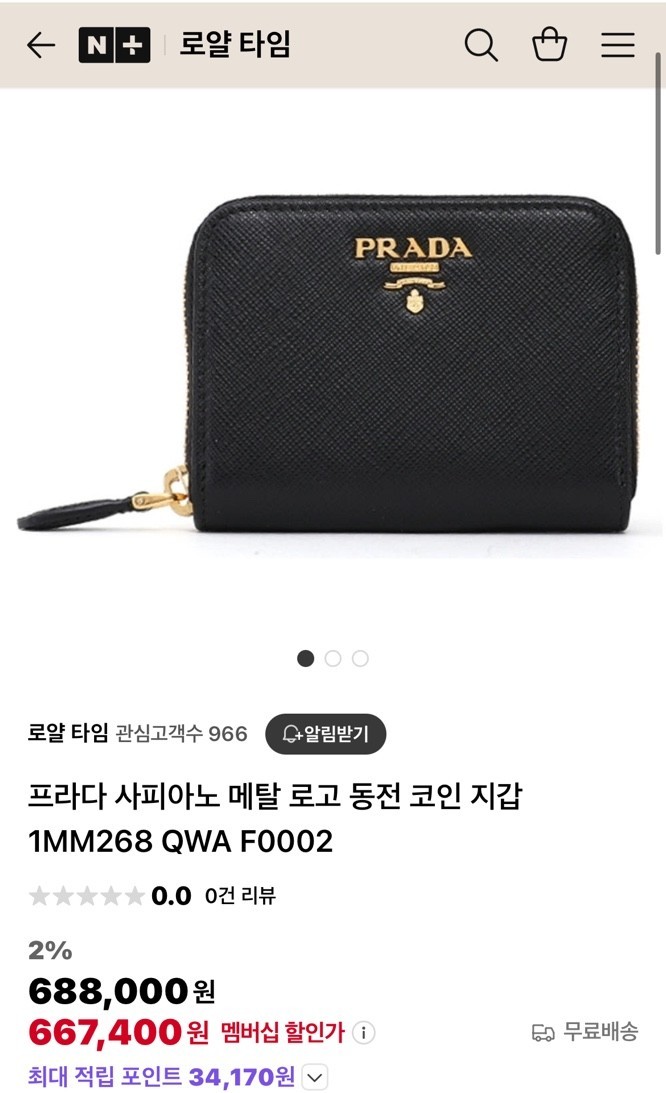Open the N+ store home logo
This screenshot has height=1093, width=666.
pos(114,45)
